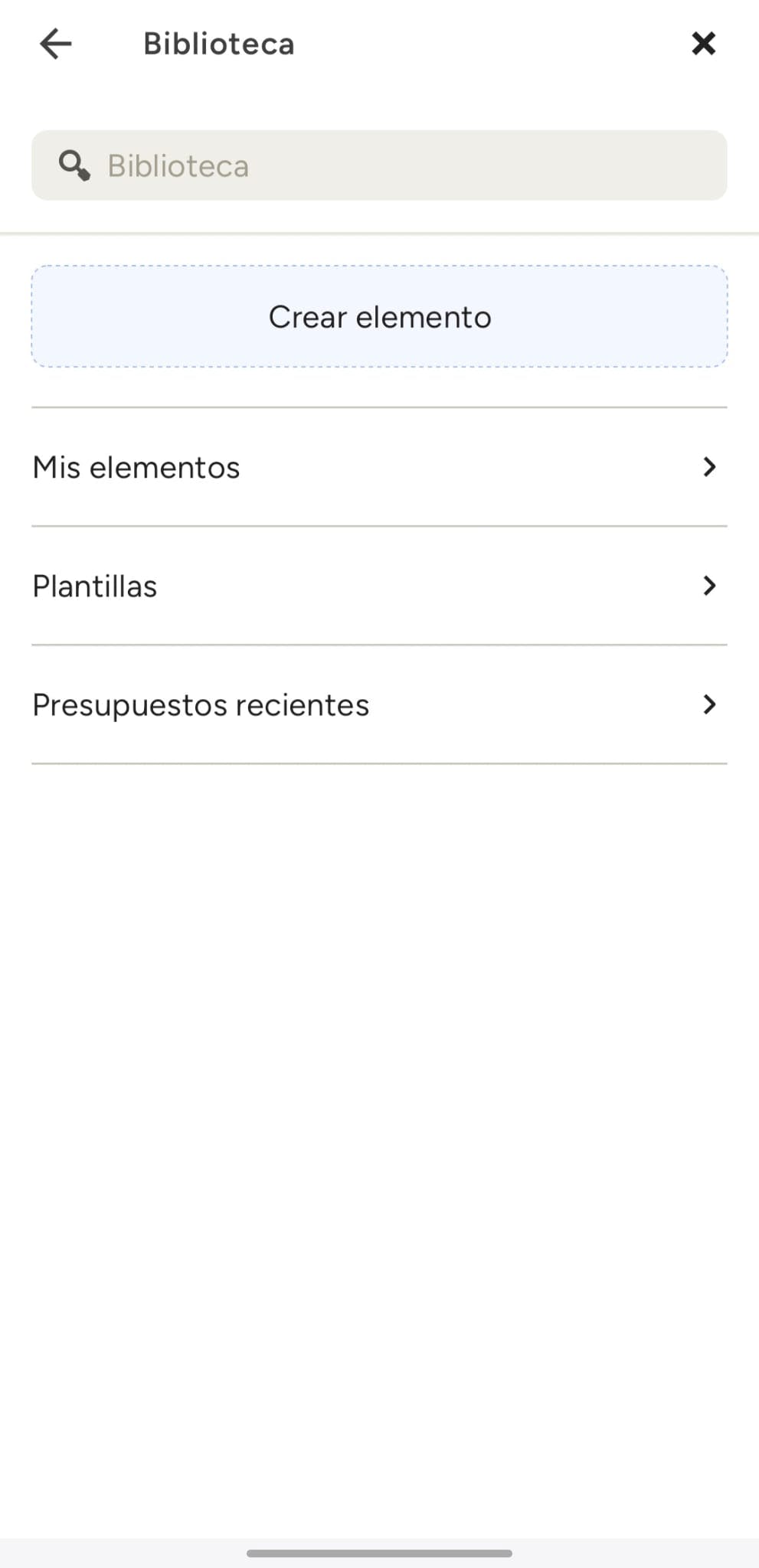The image size is (759, 1568).
Task: Close the Biblioteca screen
Action: (x=703, y=44)
